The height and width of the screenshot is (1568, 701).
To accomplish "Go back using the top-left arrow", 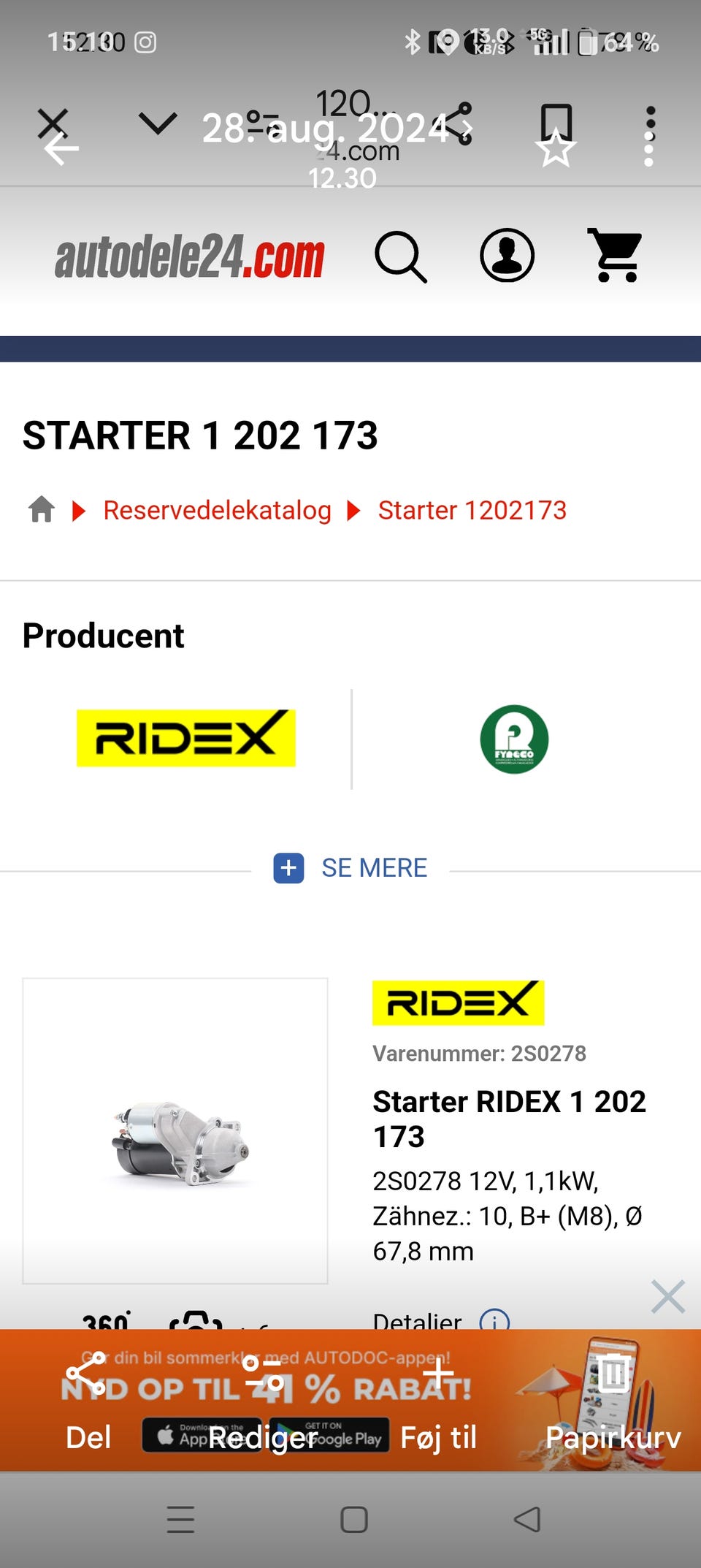I will pyautogui.click(x=61, y=150).
